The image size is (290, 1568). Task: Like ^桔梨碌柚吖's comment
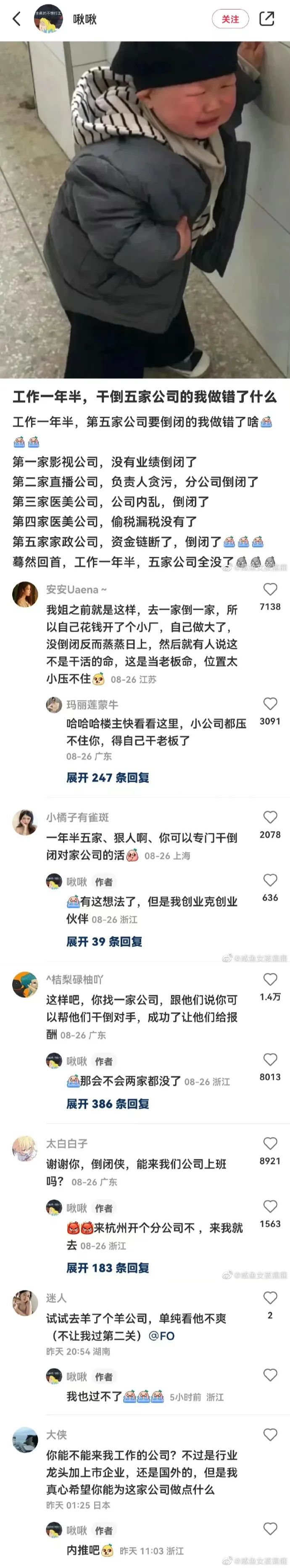270,979
